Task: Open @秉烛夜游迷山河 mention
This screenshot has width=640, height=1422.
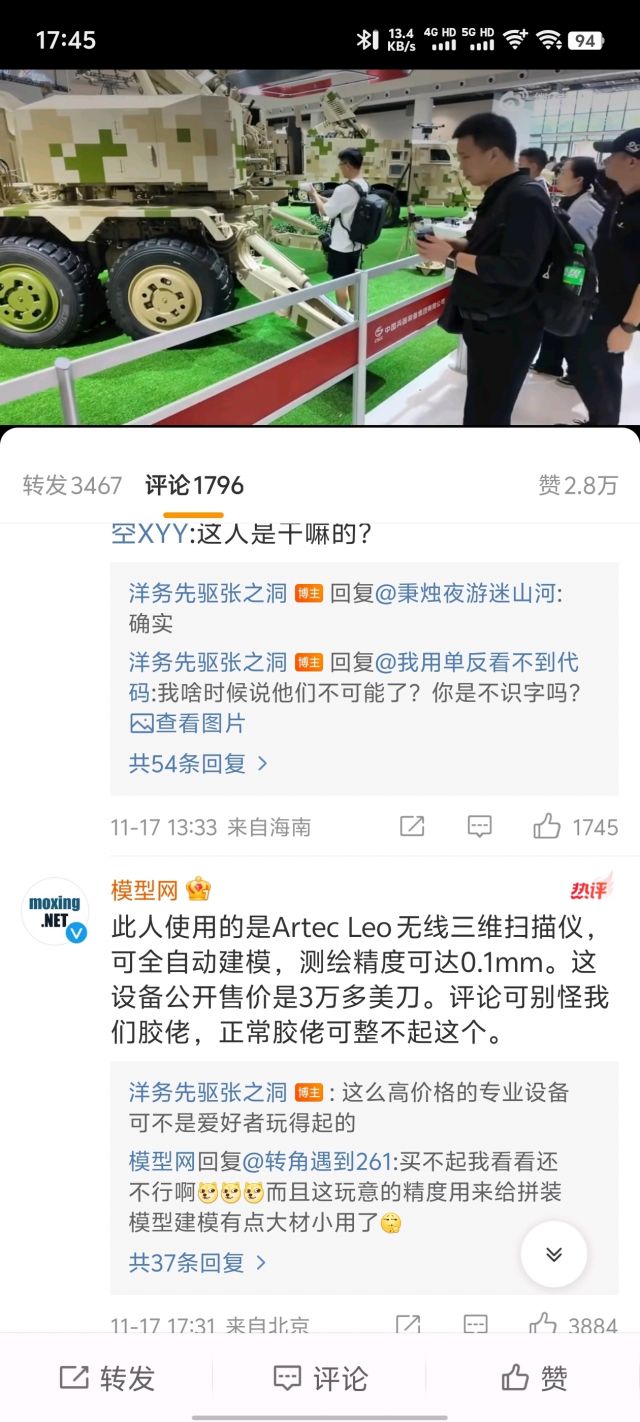Action: click(460, 593)
